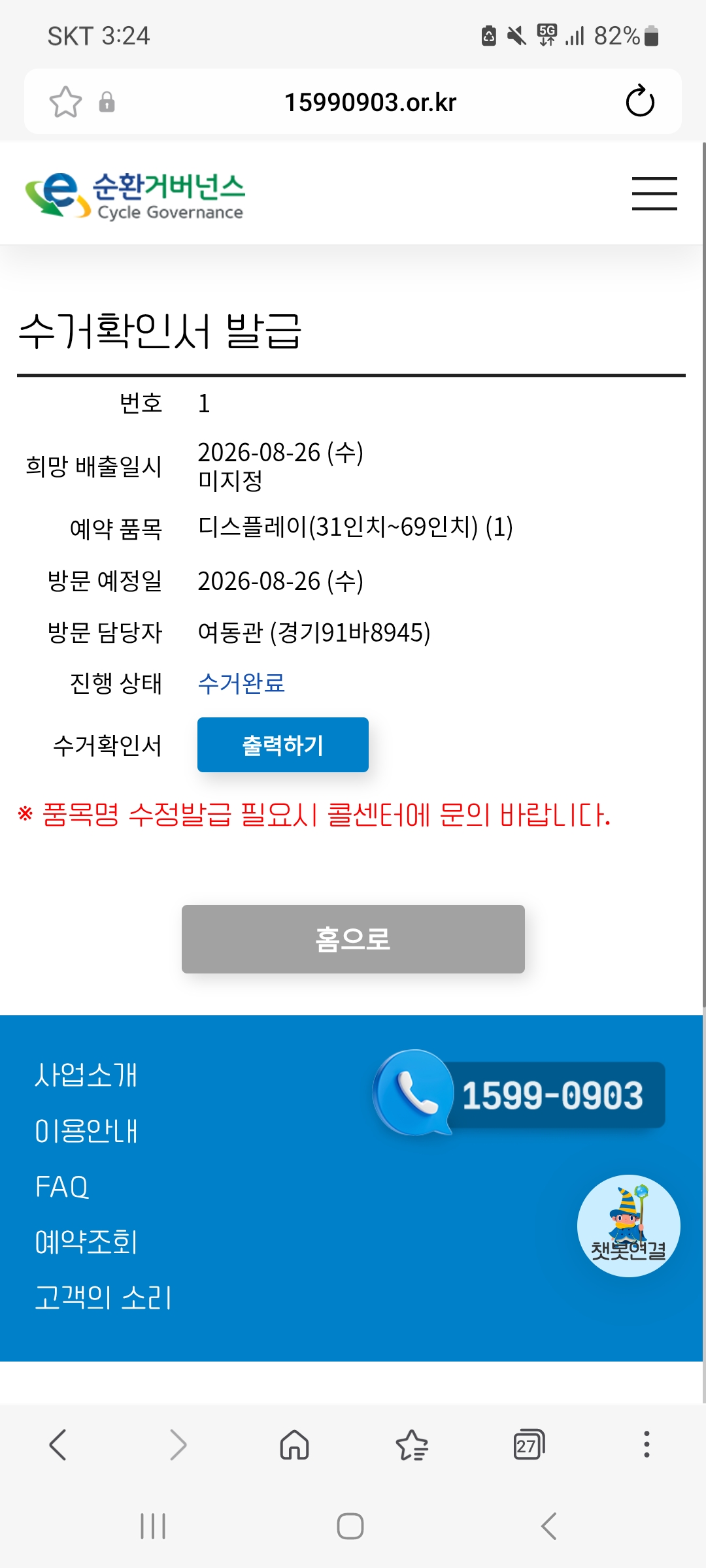Open the system recent apps
Image resolution: width=706 pixels, height=1568 pixels.
point(153,1526)
